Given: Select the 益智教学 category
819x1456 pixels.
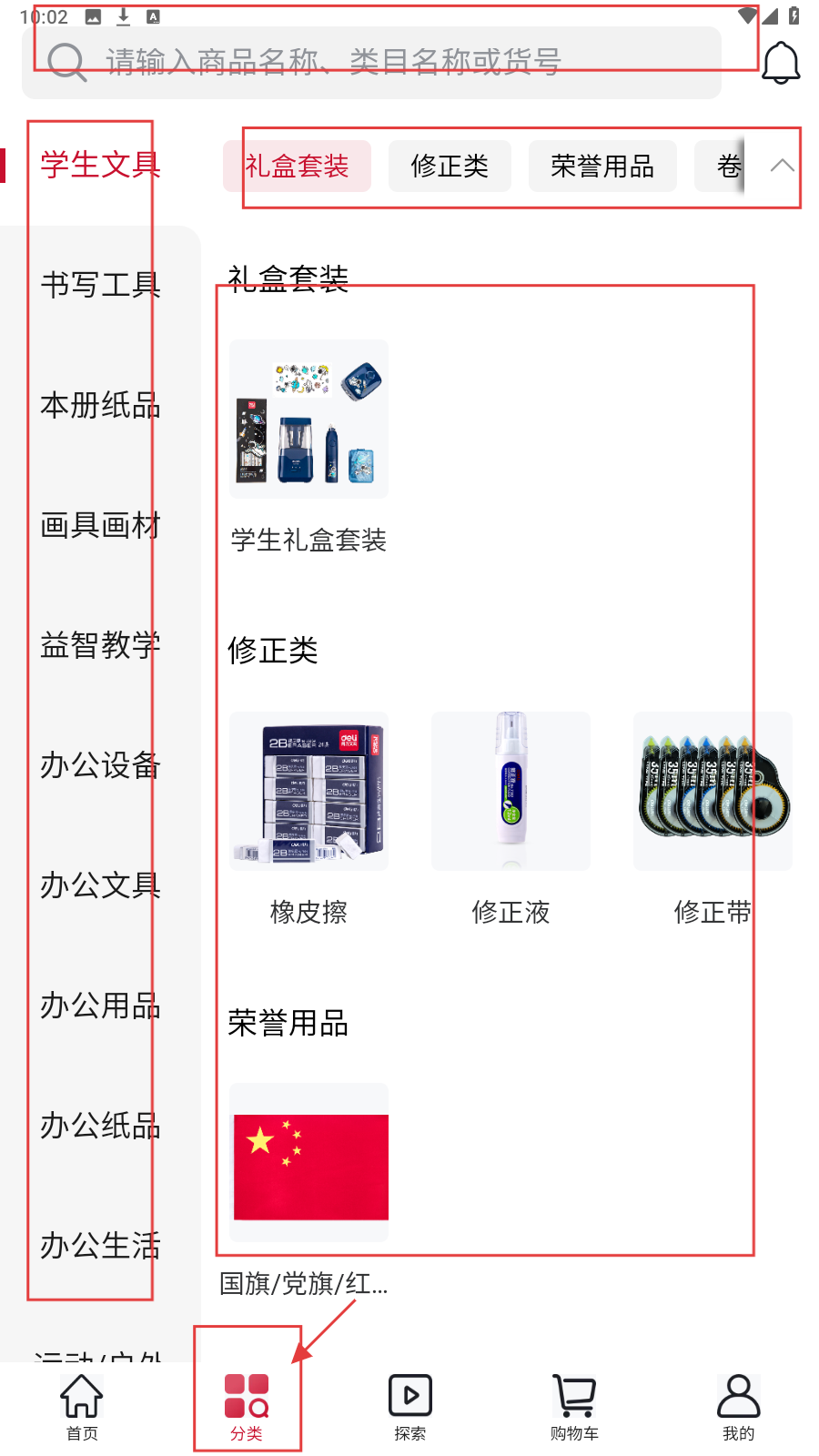Looking at the screenshot, I should pos(100,645).
